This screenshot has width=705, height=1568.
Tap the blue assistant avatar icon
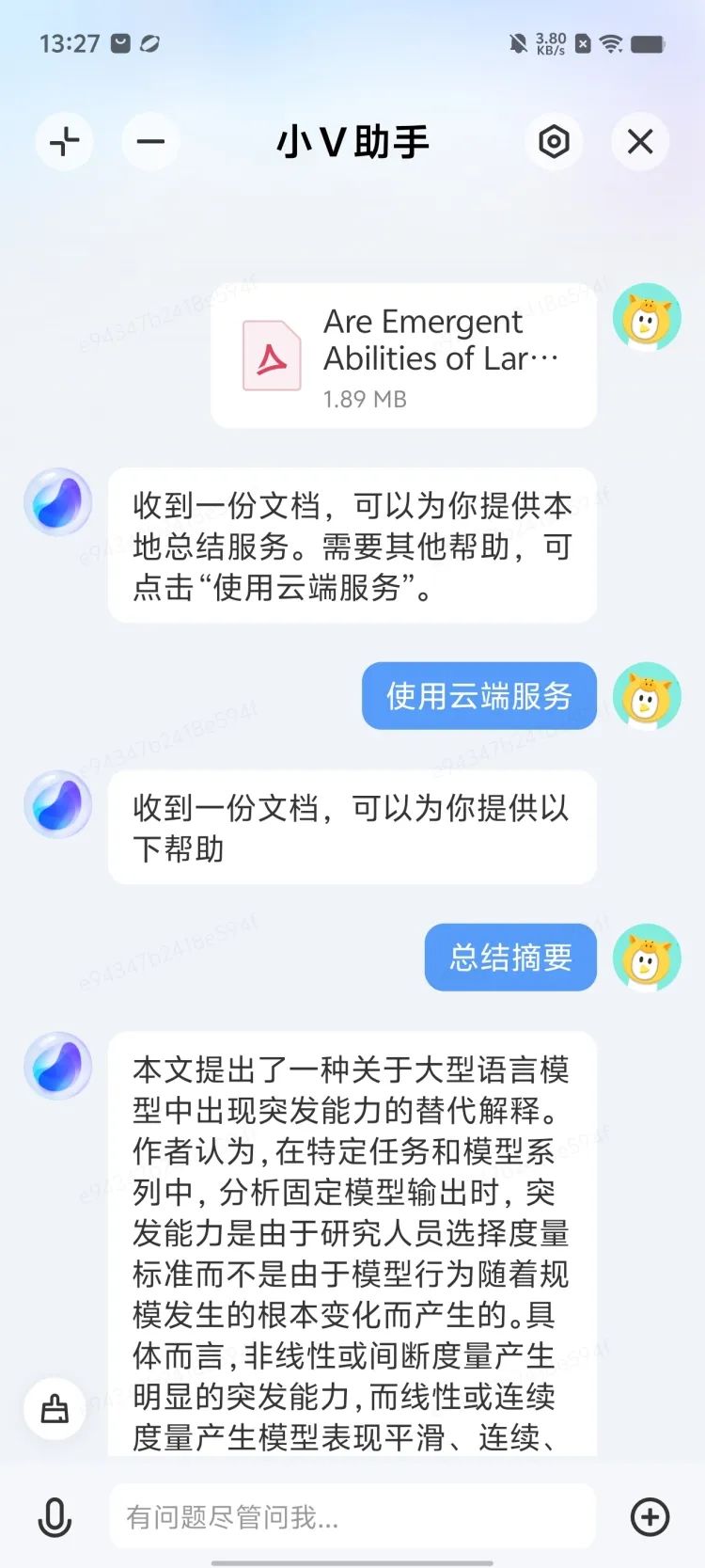57,503
